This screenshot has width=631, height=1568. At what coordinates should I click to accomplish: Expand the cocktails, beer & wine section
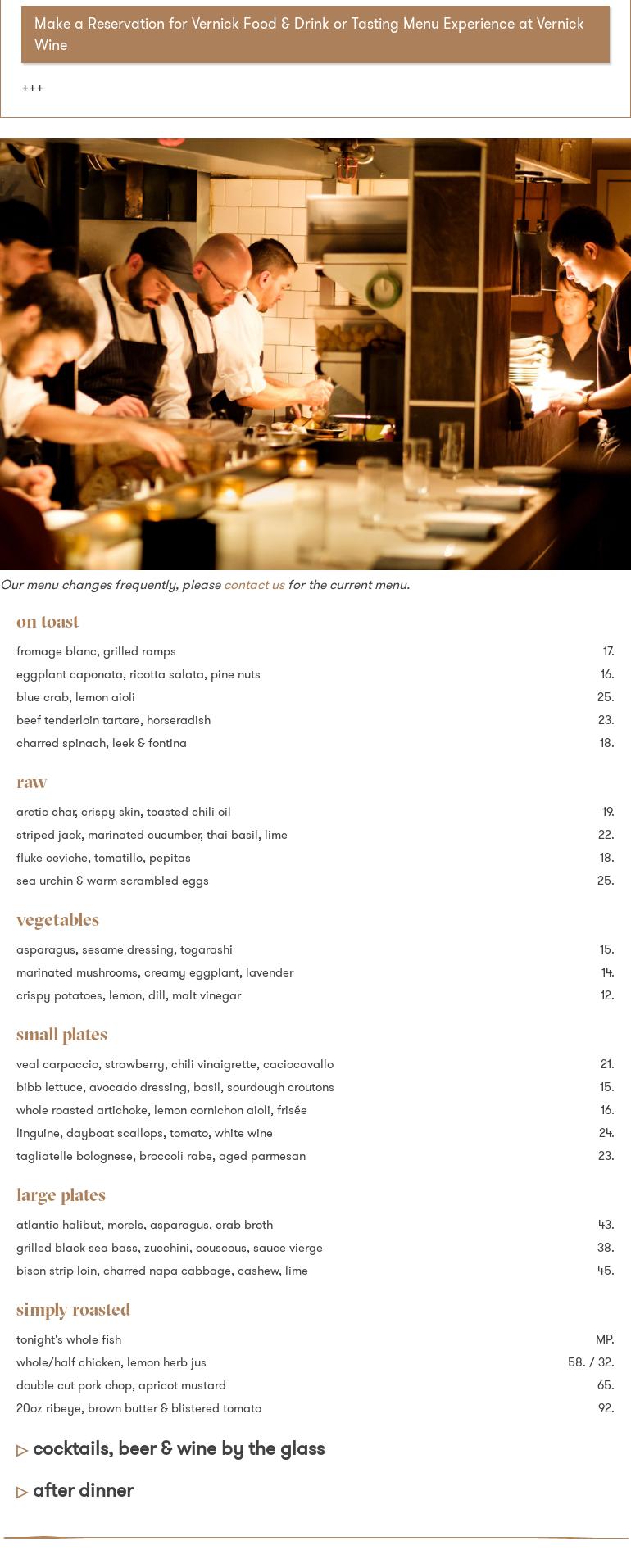(x=179, y=1449)
